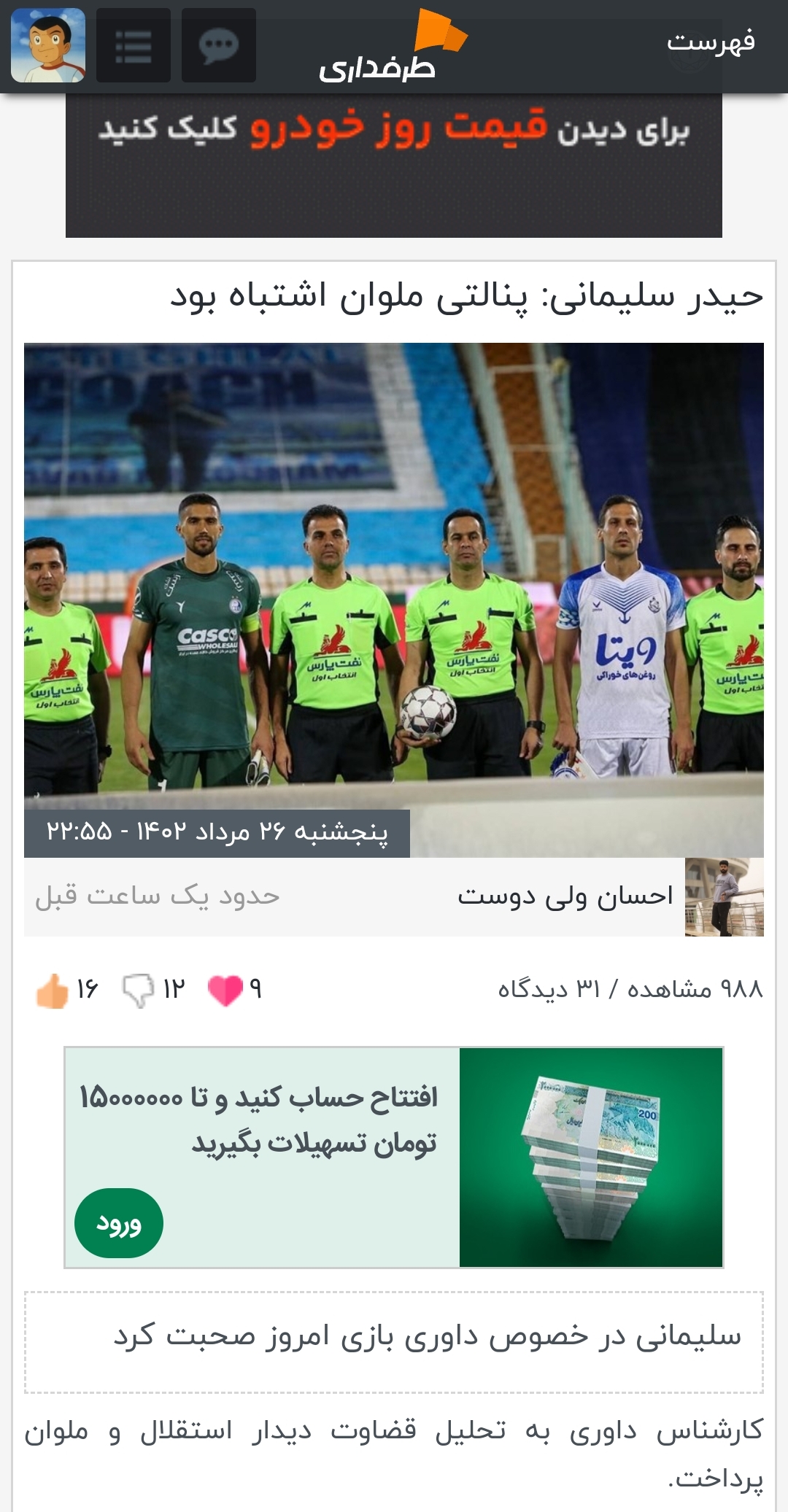The height and width of the screenshot is (1512, 788).
Task: Open the chat bubble messages icon
Action: coord(219,45)
